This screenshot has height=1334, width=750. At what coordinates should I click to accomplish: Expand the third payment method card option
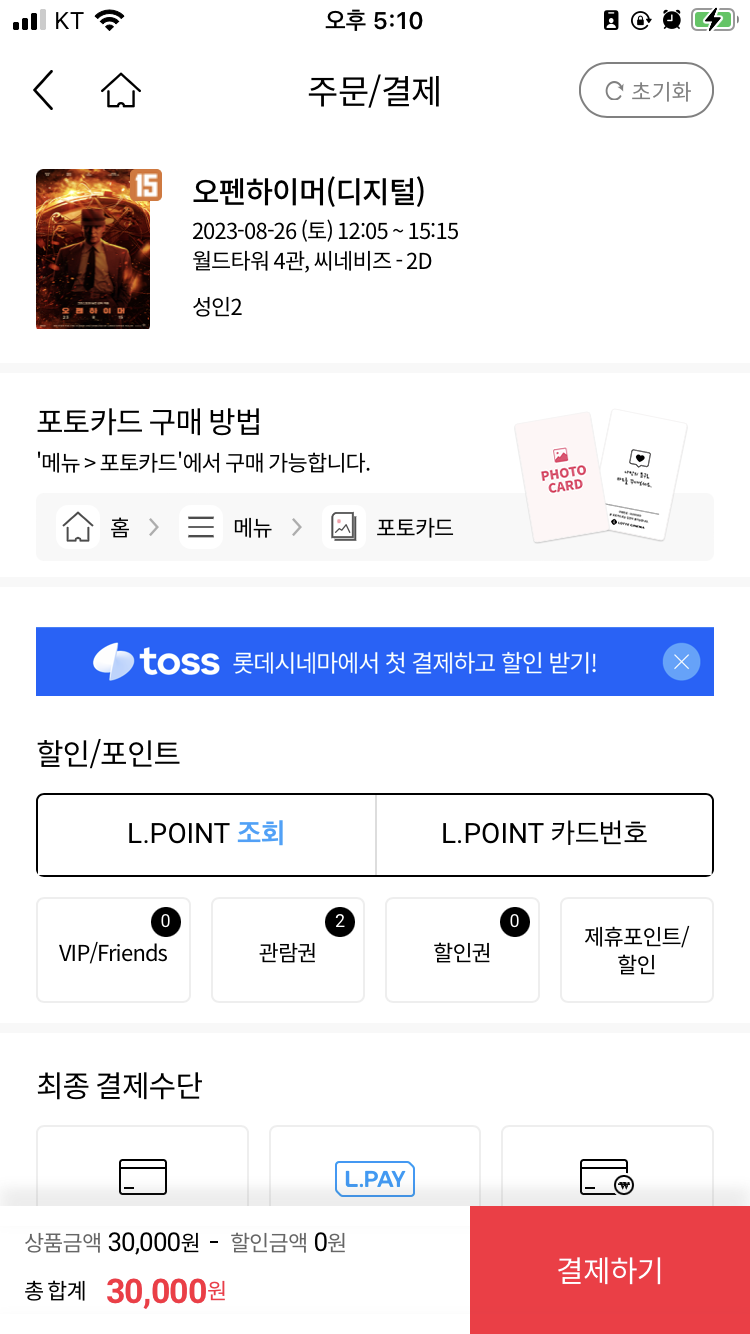tap(607, 1177)
